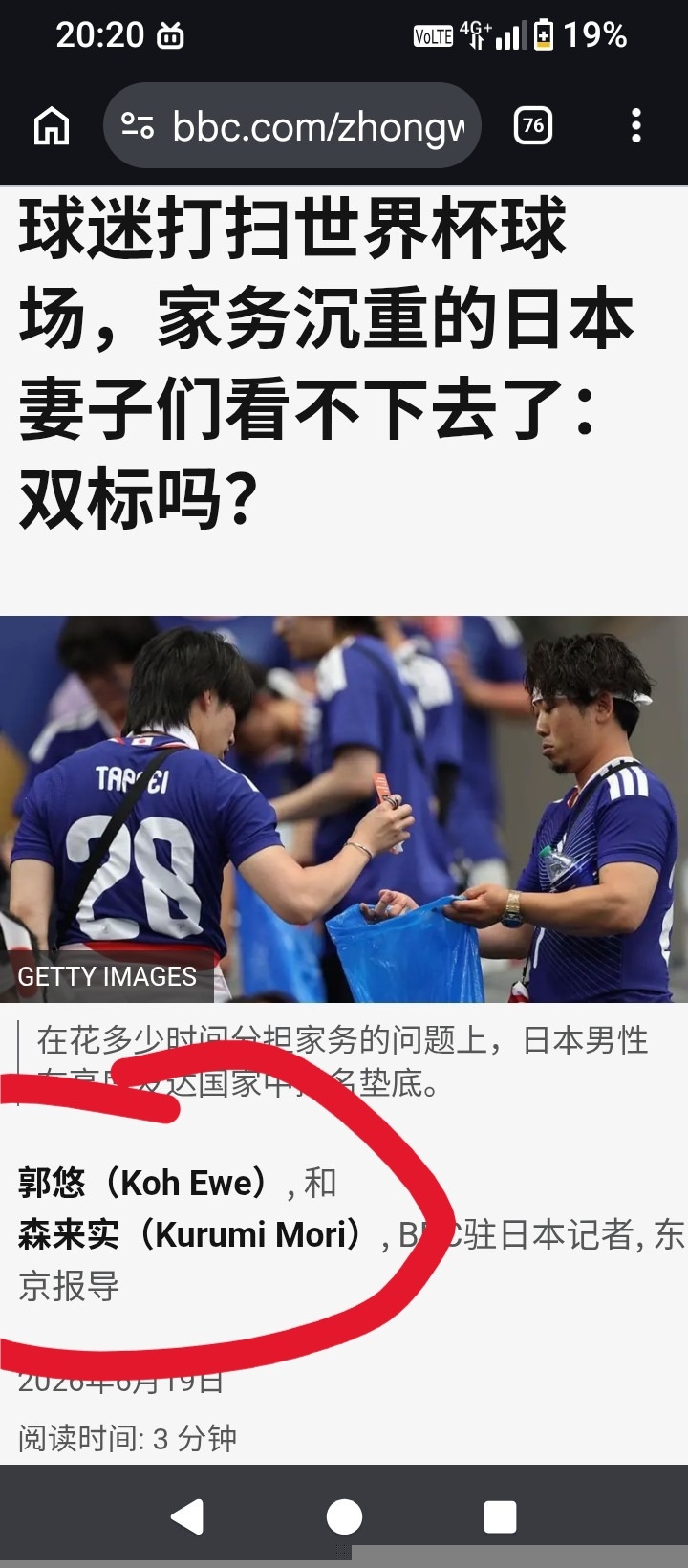View site info icon in address bar
688x1568 pixels.
pos(138,125)
